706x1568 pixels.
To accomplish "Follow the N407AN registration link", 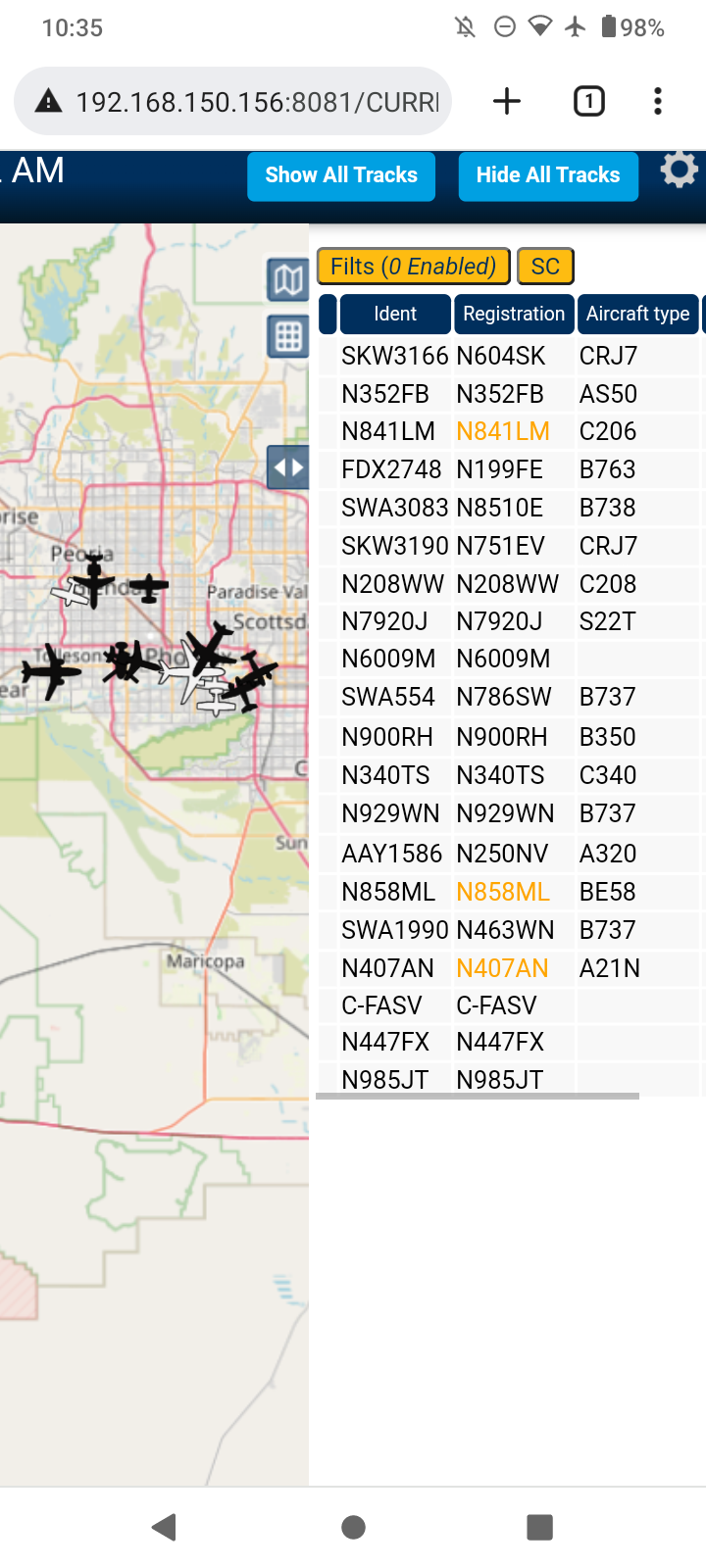I will 502,968.
